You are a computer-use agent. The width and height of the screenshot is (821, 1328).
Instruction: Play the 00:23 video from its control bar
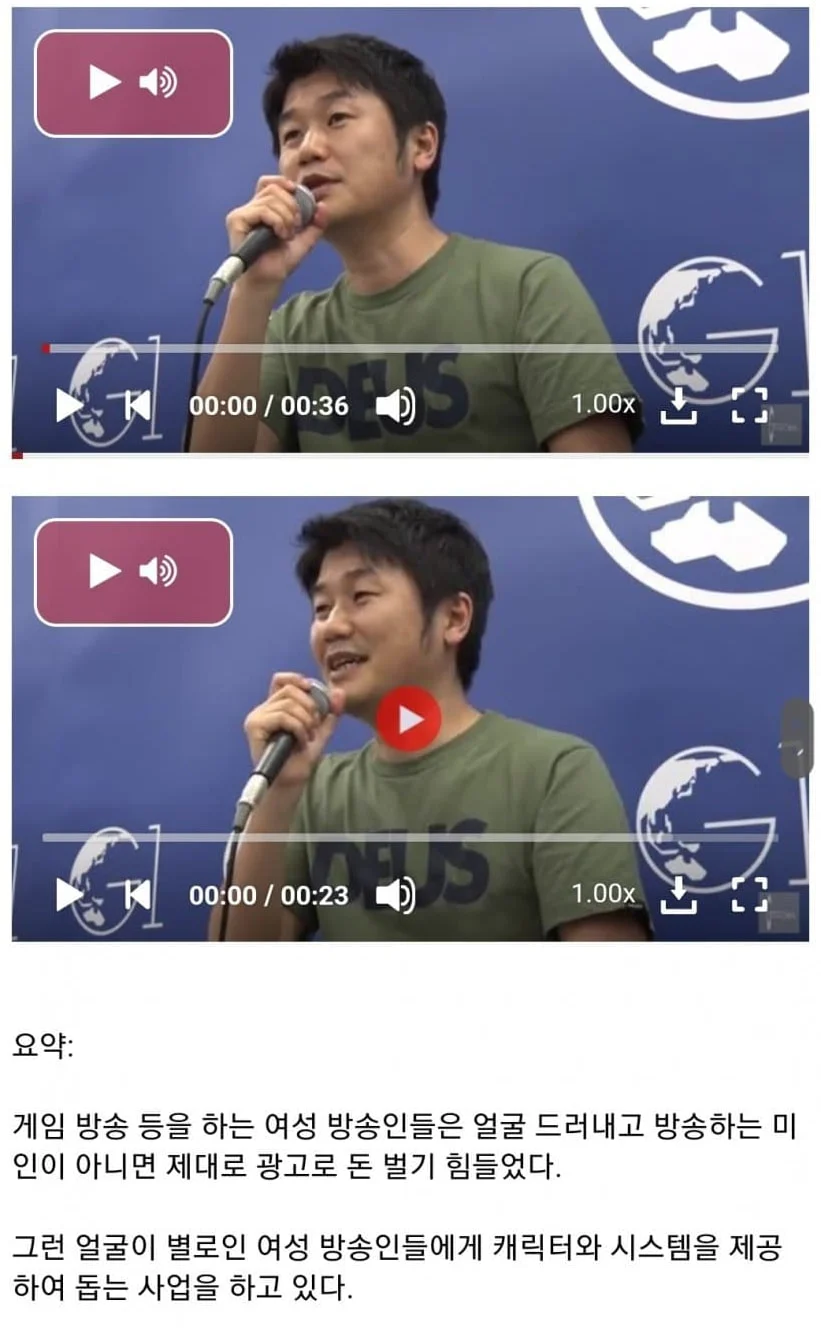click(x=69, y=894)
